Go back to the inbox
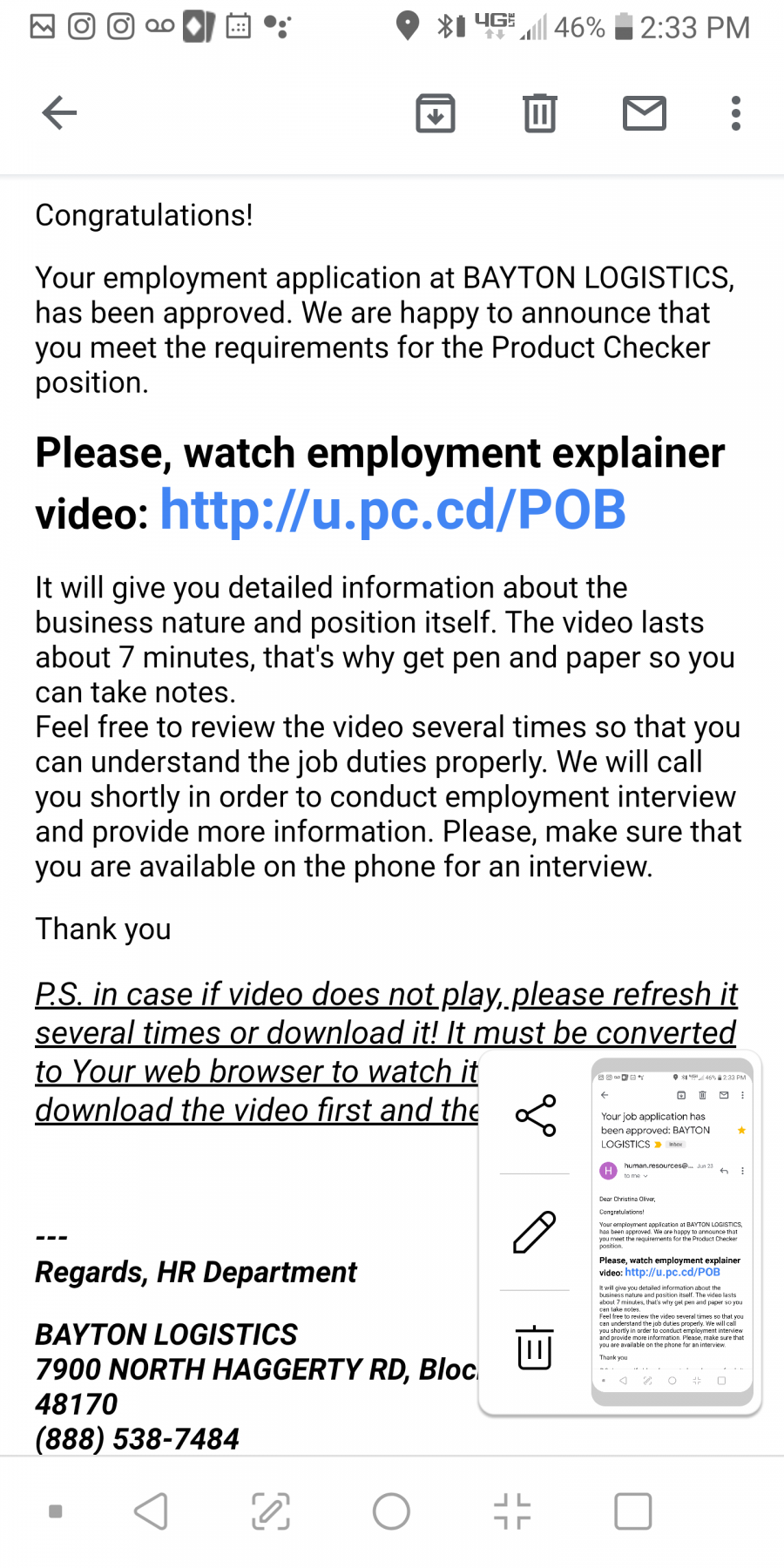 [x=59, y=113]
